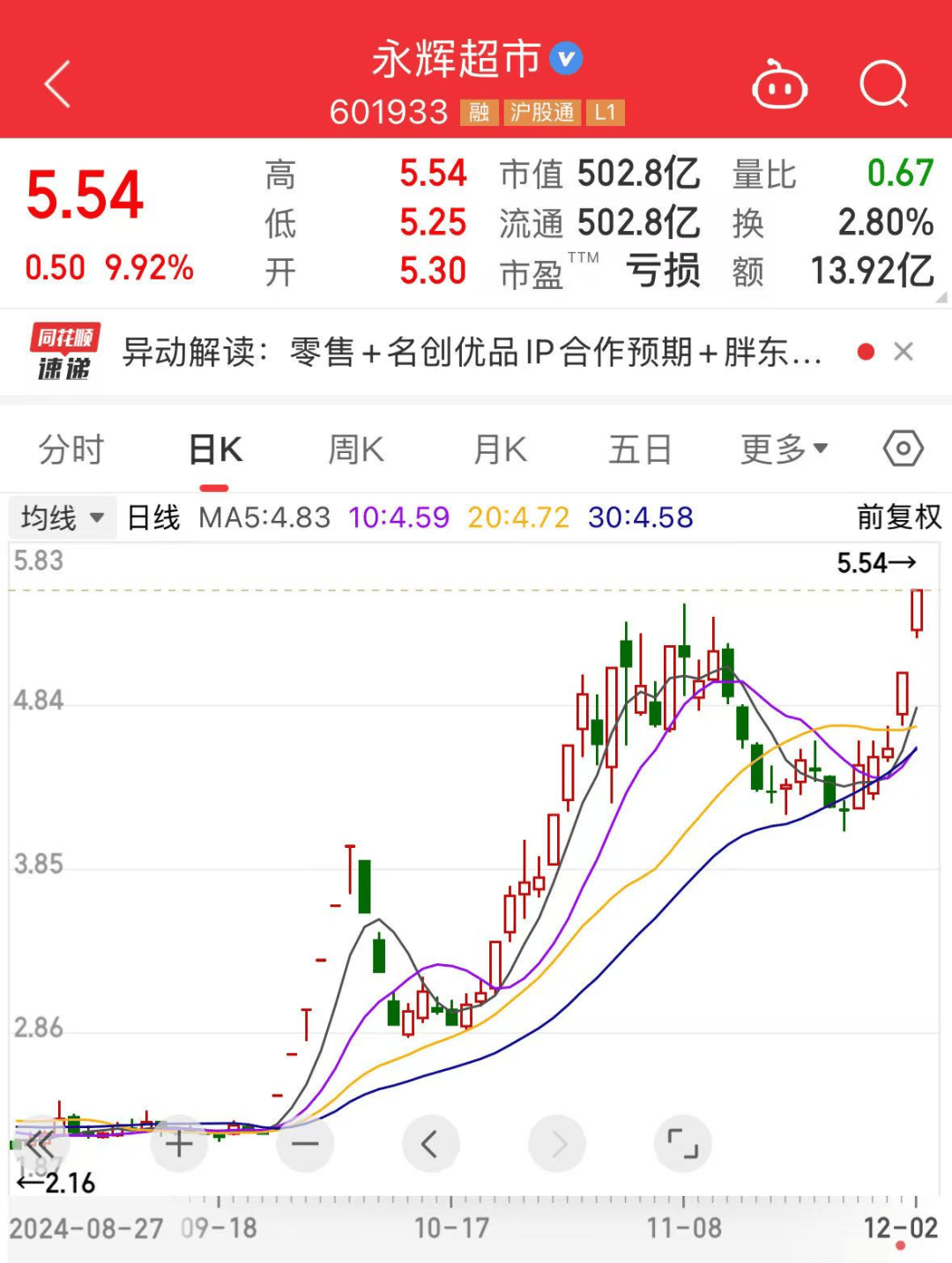The height and width of the screenshot is (1263, 952).
Task: Pan the chart left with the left arrow
Action: (431, 1143)
